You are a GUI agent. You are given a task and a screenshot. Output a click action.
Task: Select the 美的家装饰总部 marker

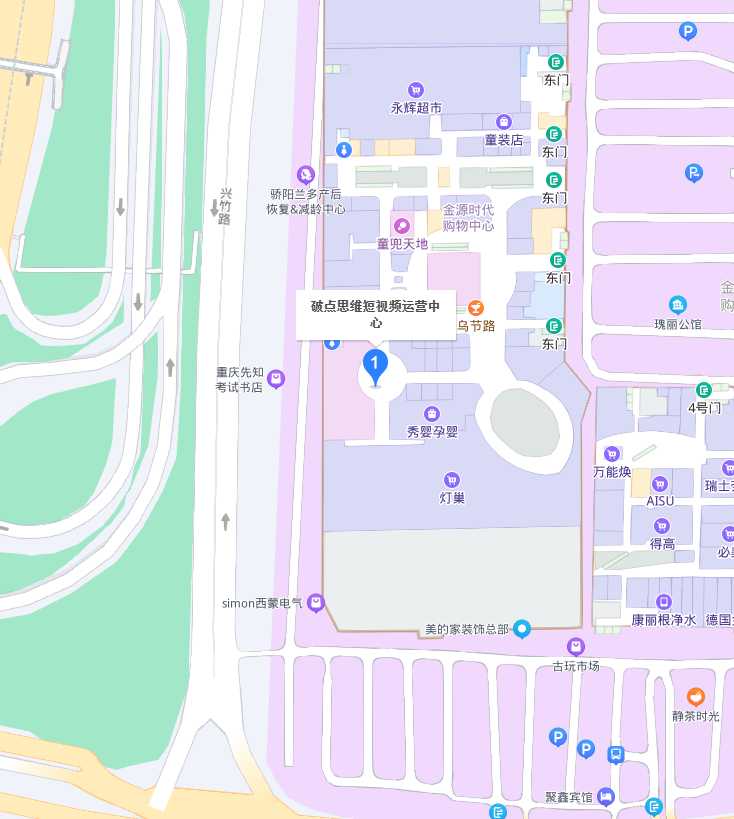pyautogui.click(x=521, y=629)
